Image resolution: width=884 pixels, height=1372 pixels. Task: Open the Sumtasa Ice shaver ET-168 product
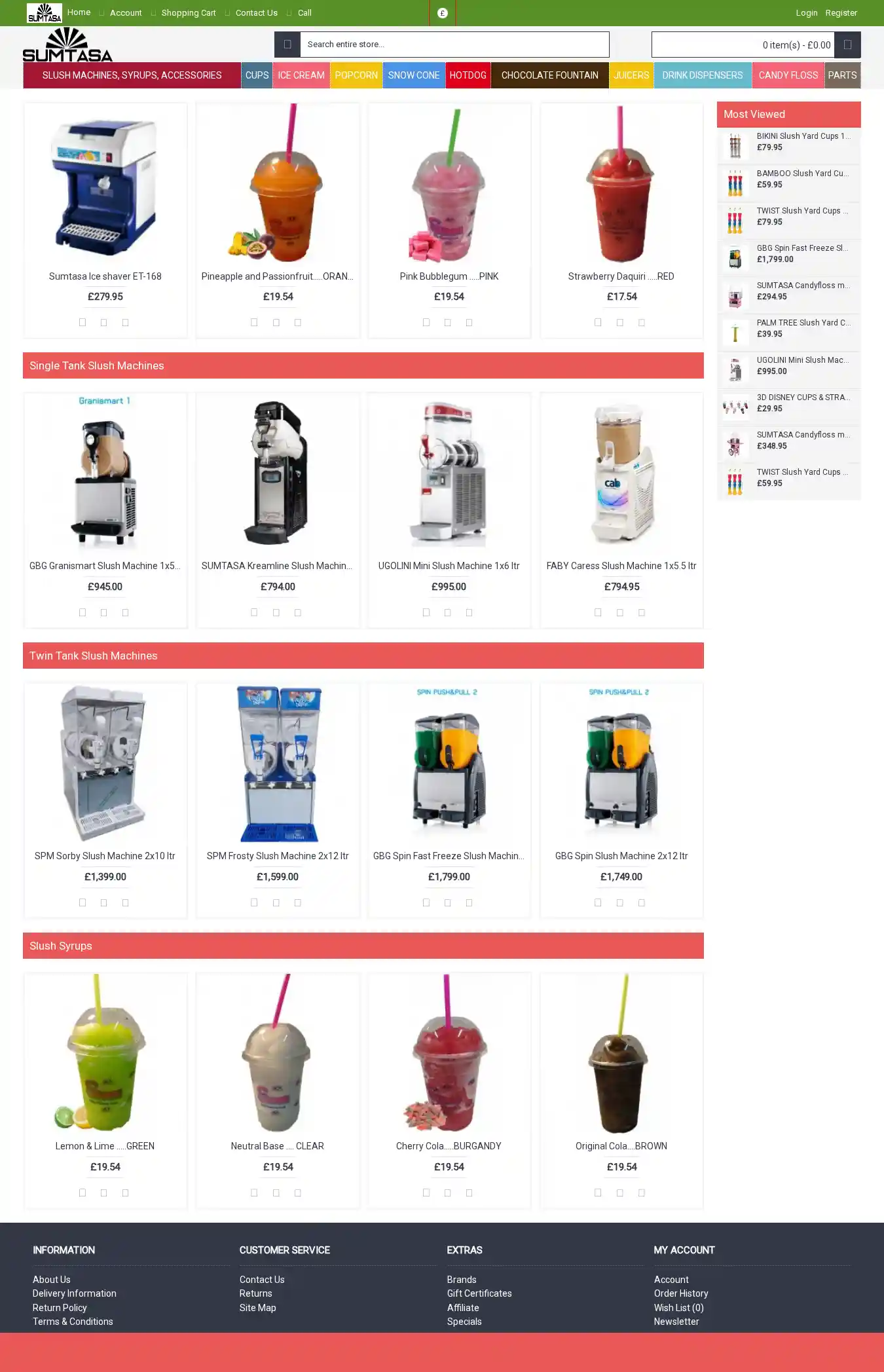click(x=105, y=276)
